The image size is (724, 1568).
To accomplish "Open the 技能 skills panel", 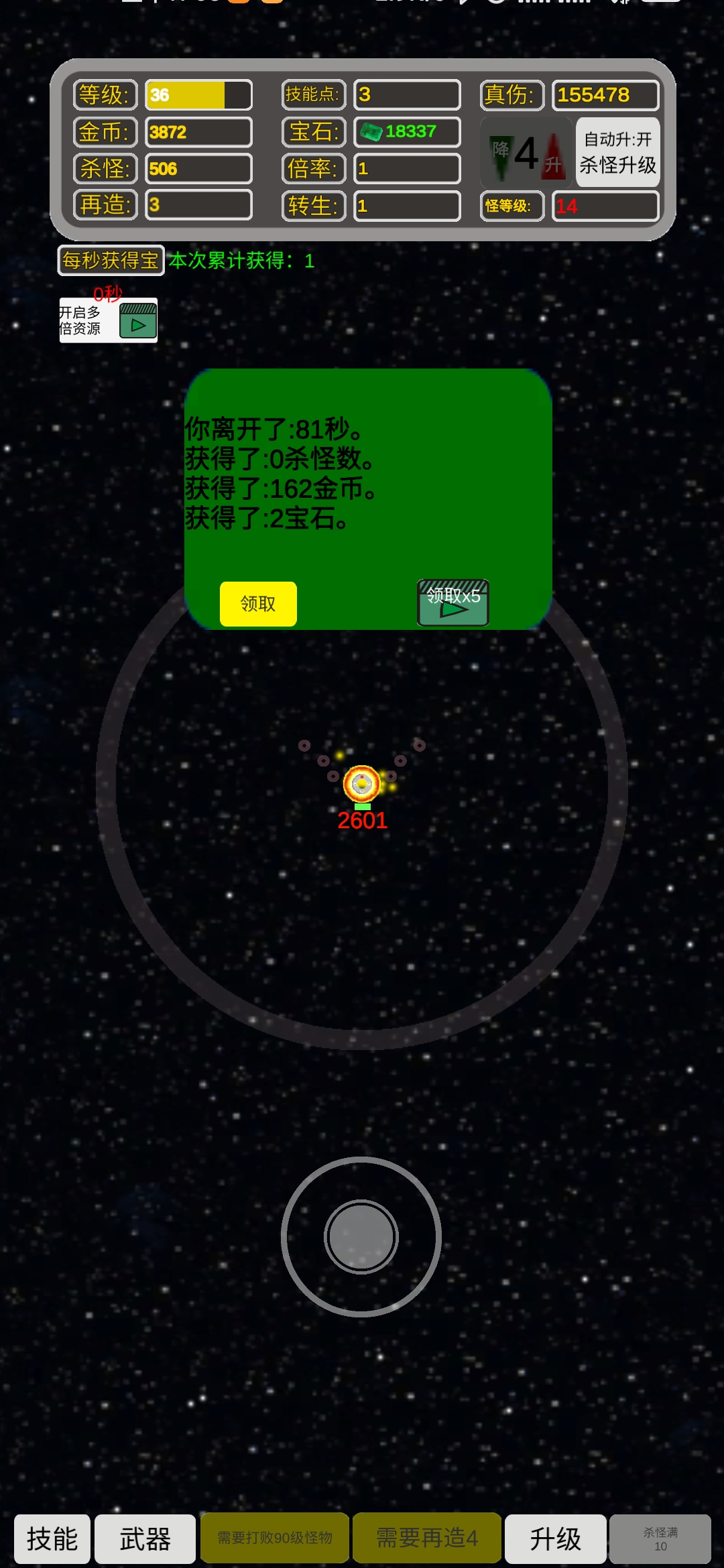I will [x=52, y=1539].
